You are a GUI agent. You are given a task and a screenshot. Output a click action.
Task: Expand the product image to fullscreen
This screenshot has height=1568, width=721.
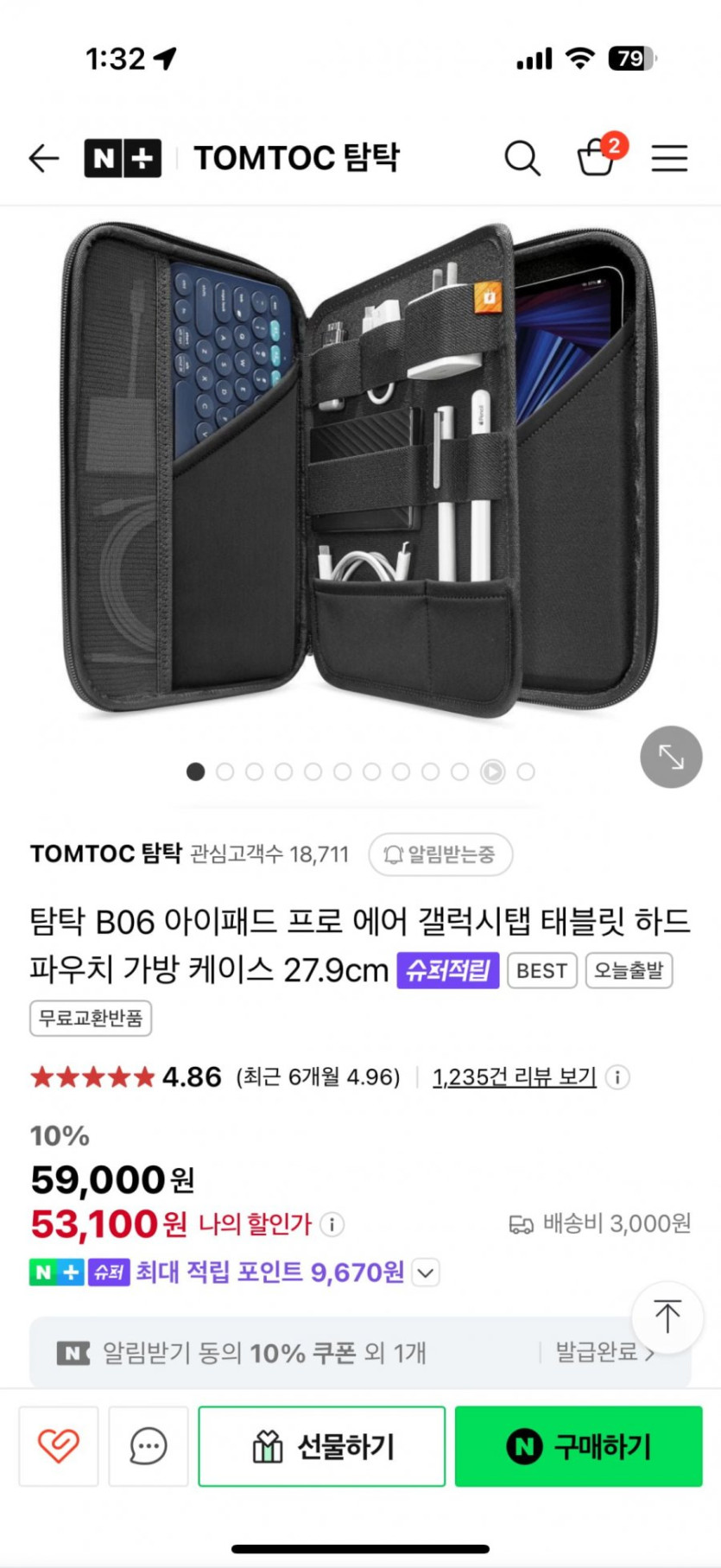(x=671, y=758)
